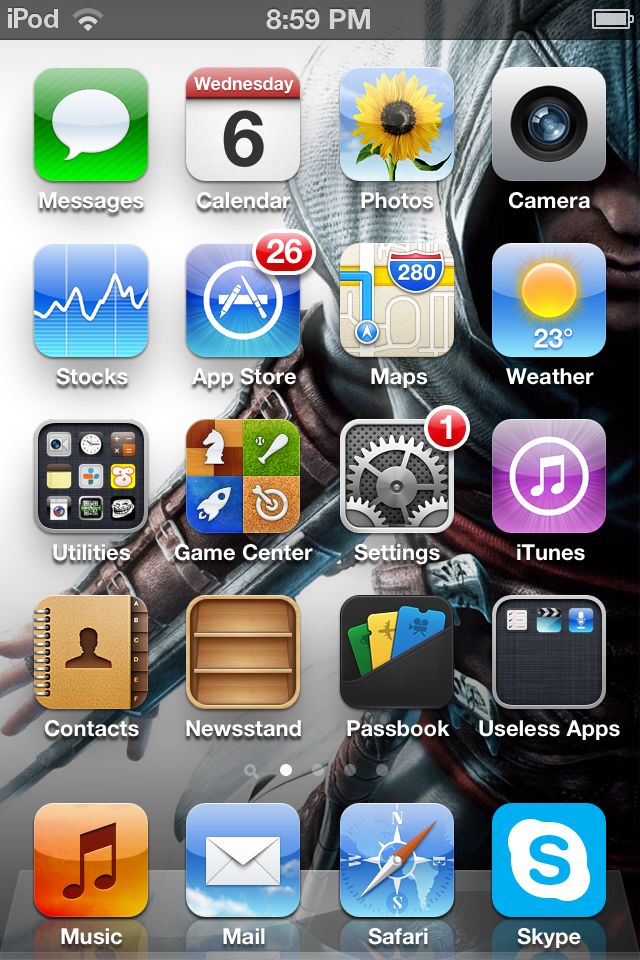Viewport: 640px width, 960px height.
Task: Launch Passbook
Action: [x=396, y=653]
